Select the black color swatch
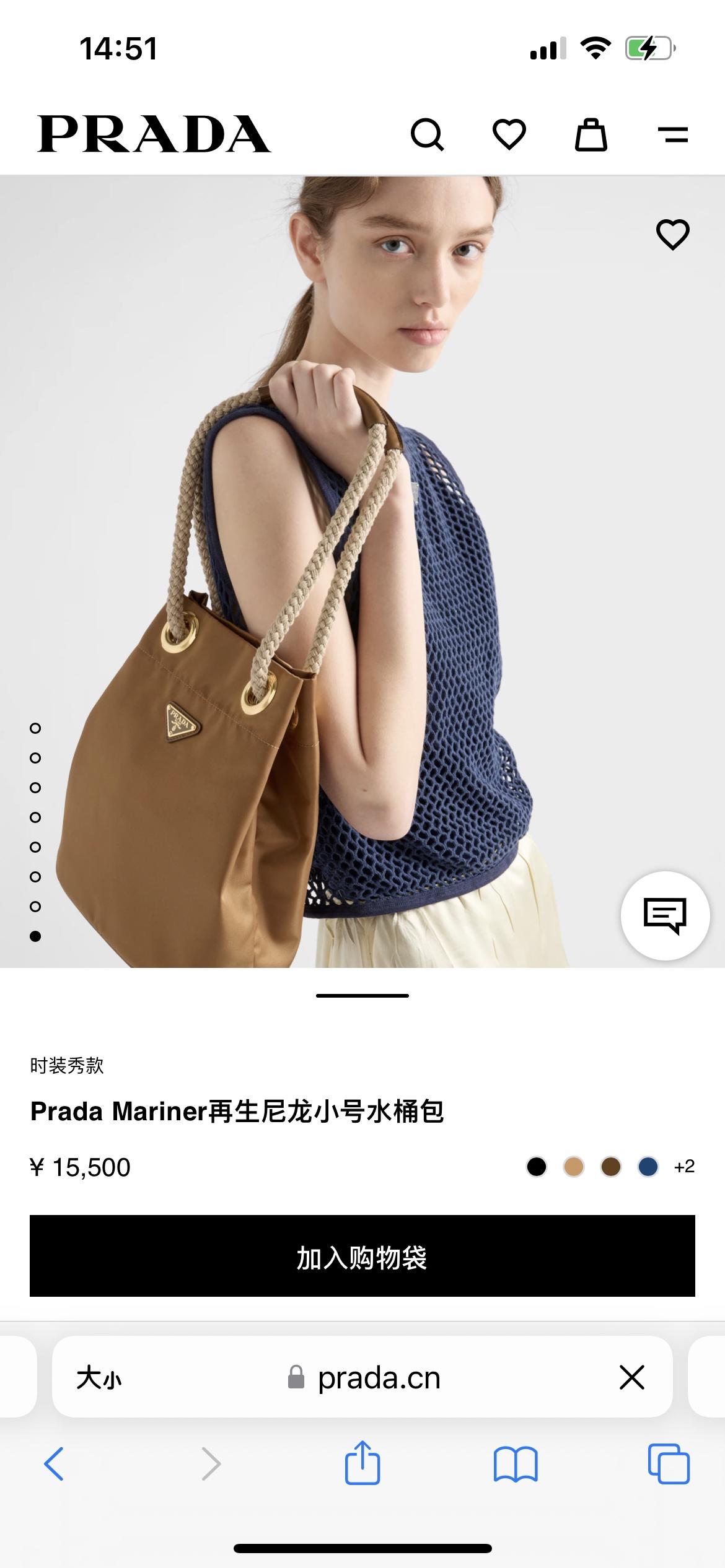The image size is (725, 1568). coord(537,1167)
